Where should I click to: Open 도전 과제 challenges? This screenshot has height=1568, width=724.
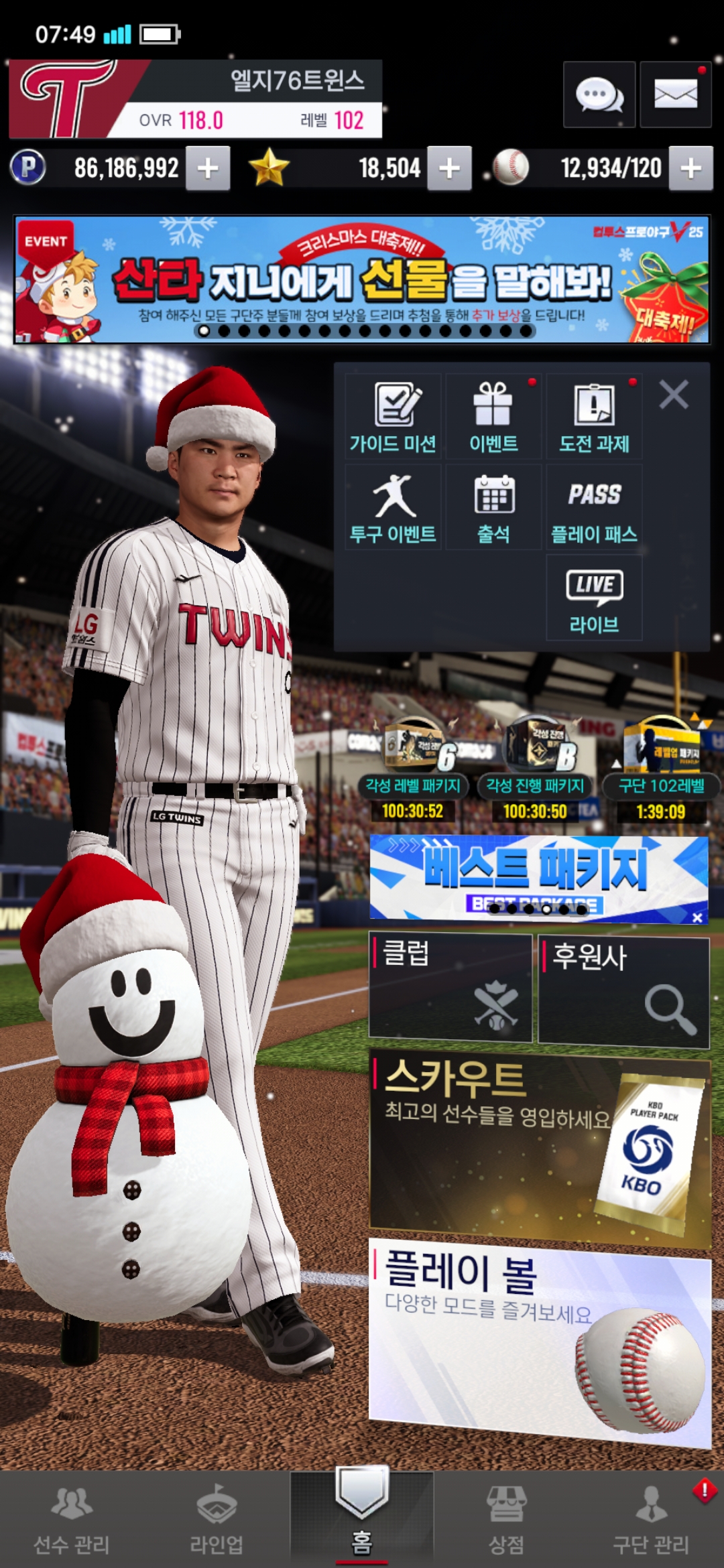[594, 417]
